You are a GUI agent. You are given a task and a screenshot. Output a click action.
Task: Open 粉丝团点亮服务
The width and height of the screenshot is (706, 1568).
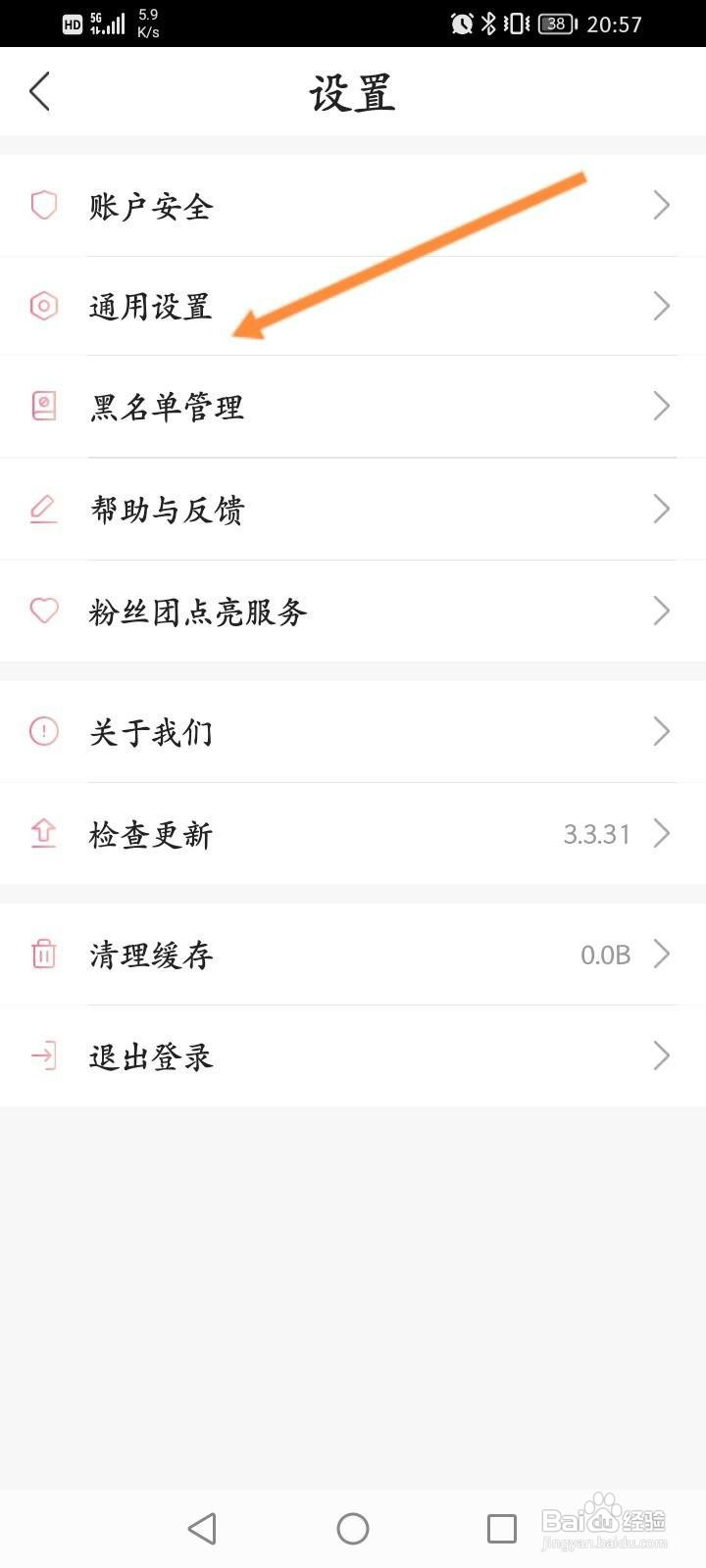198,612
